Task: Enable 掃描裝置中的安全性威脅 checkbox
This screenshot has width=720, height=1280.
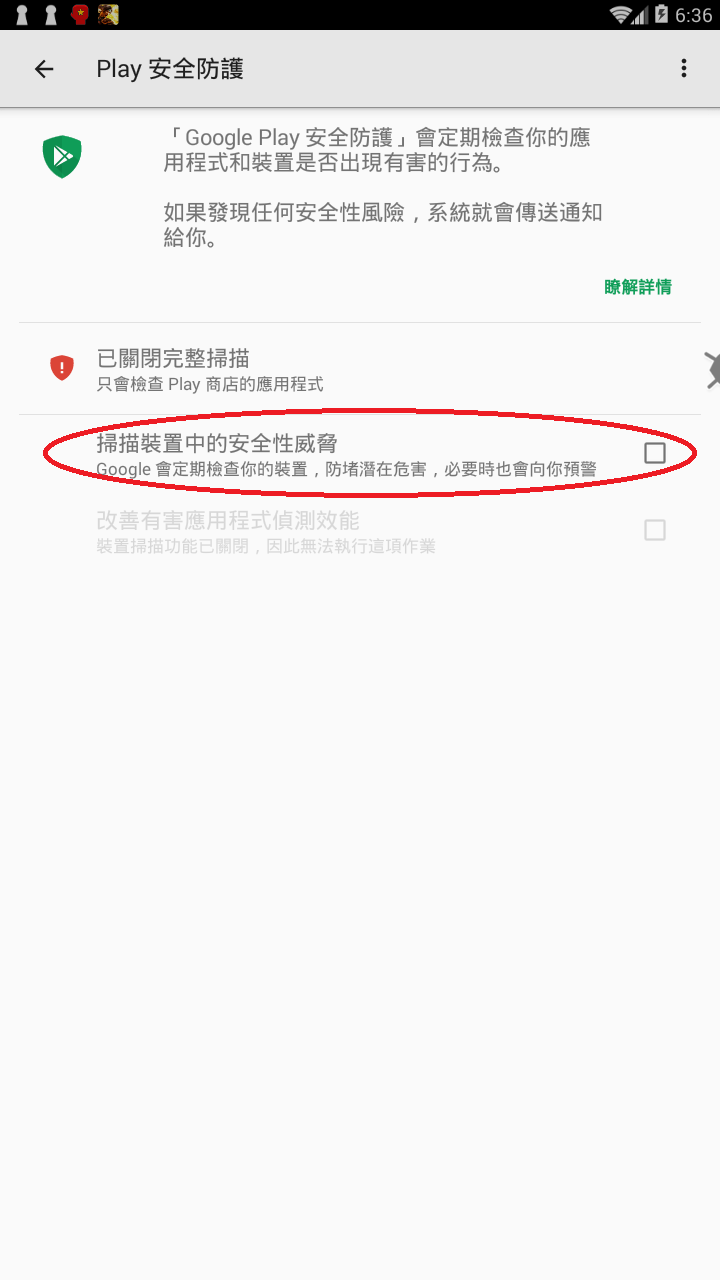Action: coord(654,453)
